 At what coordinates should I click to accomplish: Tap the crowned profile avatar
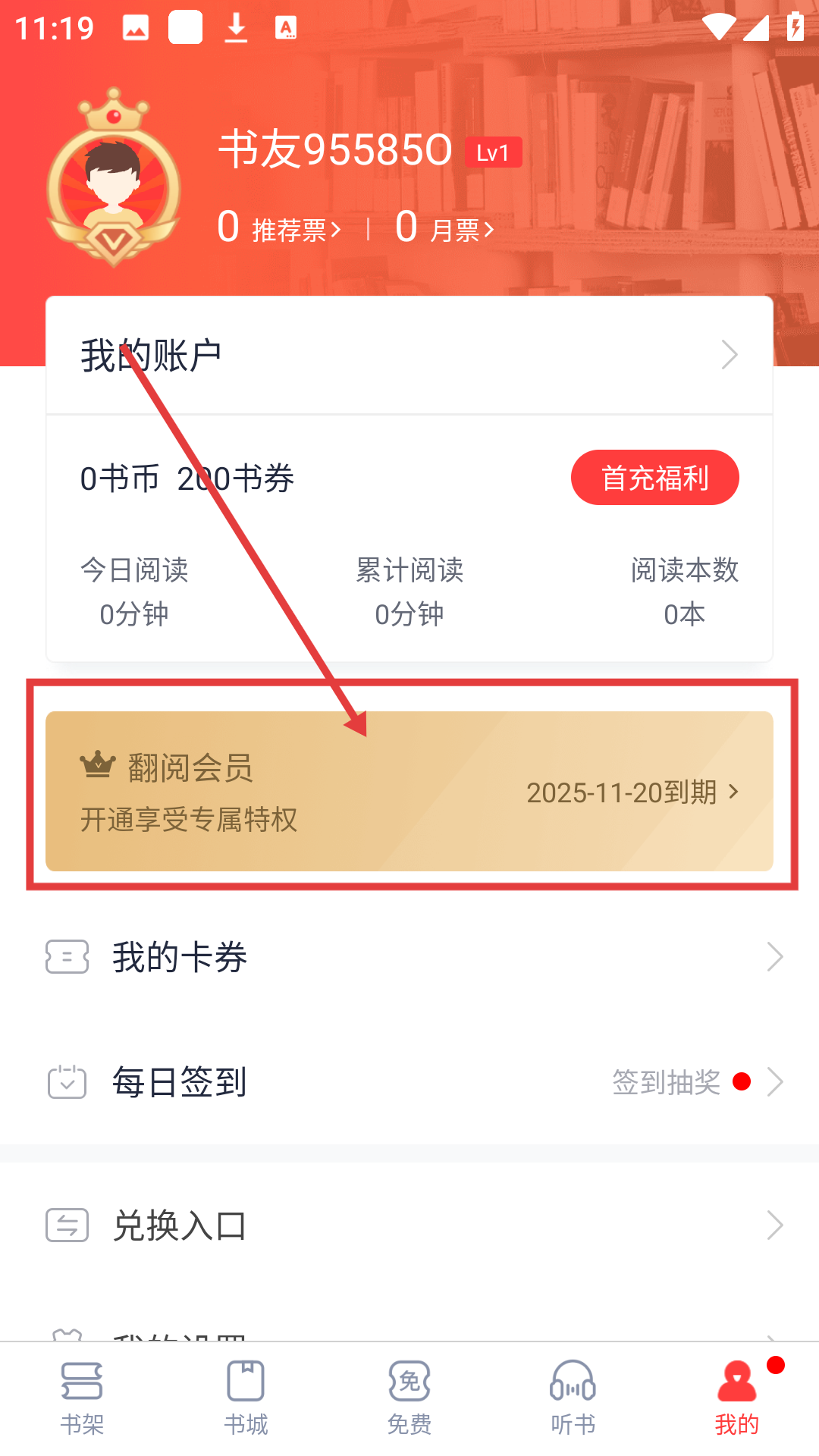[x=114, y=179]
